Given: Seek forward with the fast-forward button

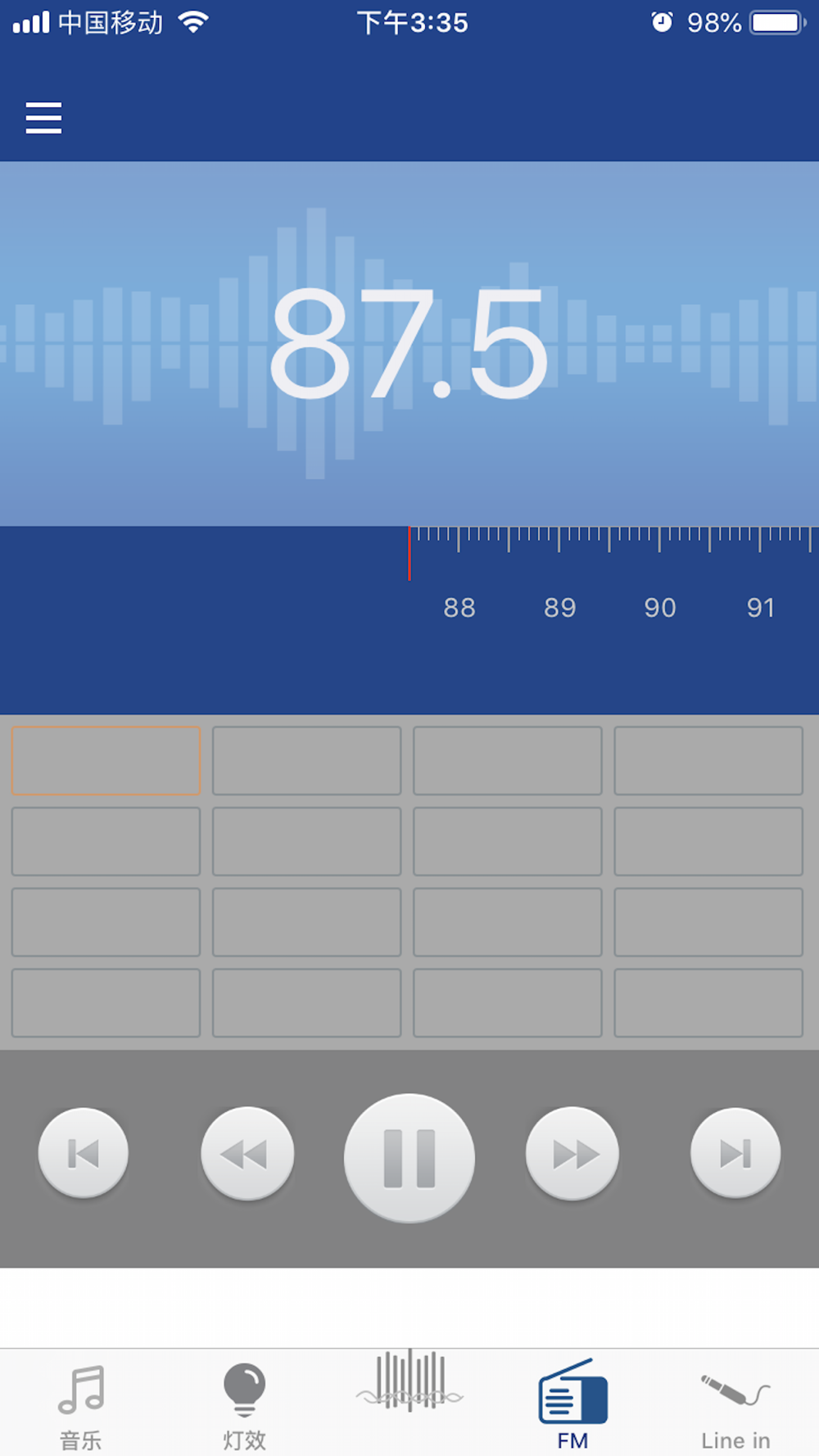Looking at the screenshot, I should (572, 1154).
